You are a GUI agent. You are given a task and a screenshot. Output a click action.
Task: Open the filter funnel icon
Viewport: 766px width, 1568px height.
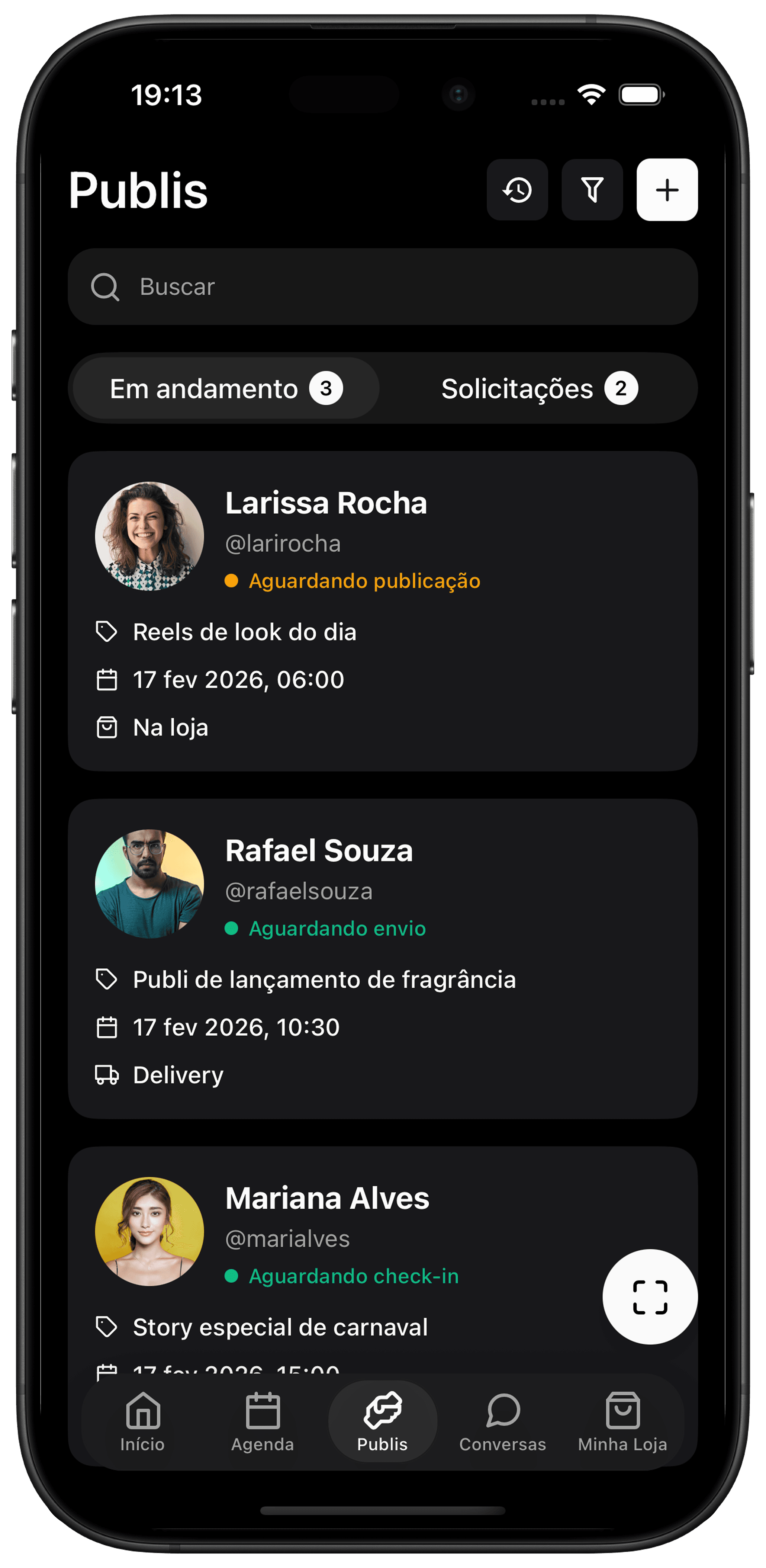592,190
